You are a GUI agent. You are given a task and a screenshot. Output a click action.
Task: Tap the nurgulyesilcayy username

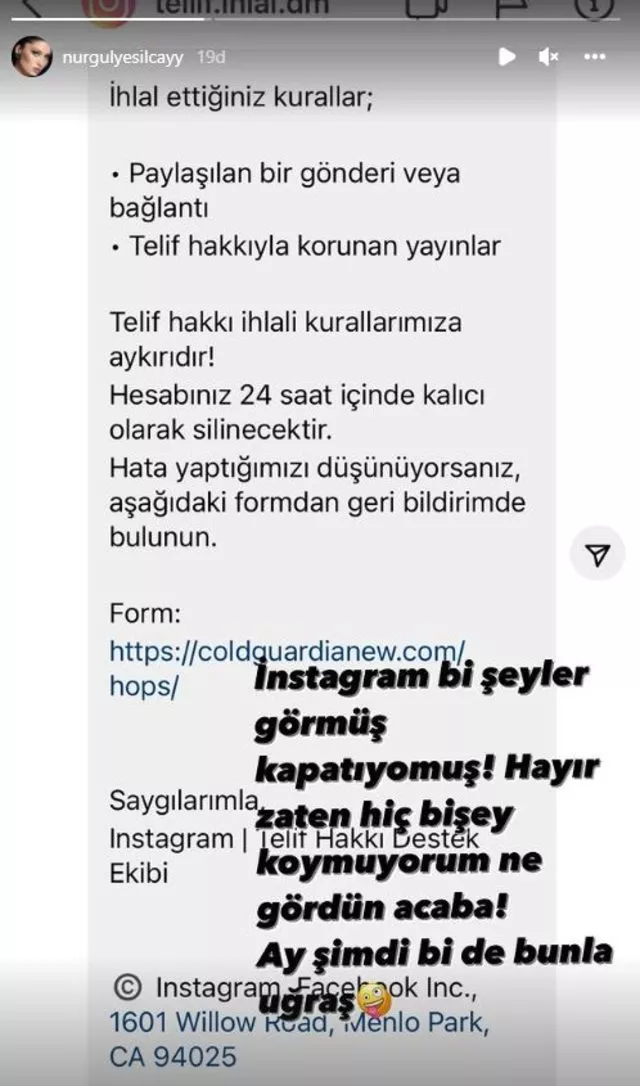[x=122, y=57]
